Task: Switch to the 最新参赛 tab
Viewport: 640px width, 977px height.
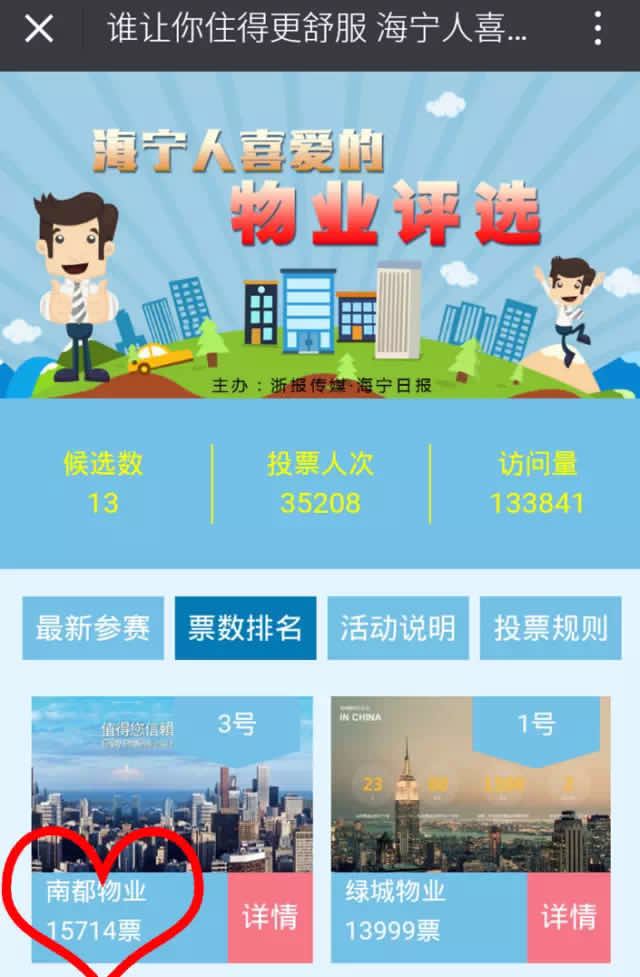Action: pos(93,628)
